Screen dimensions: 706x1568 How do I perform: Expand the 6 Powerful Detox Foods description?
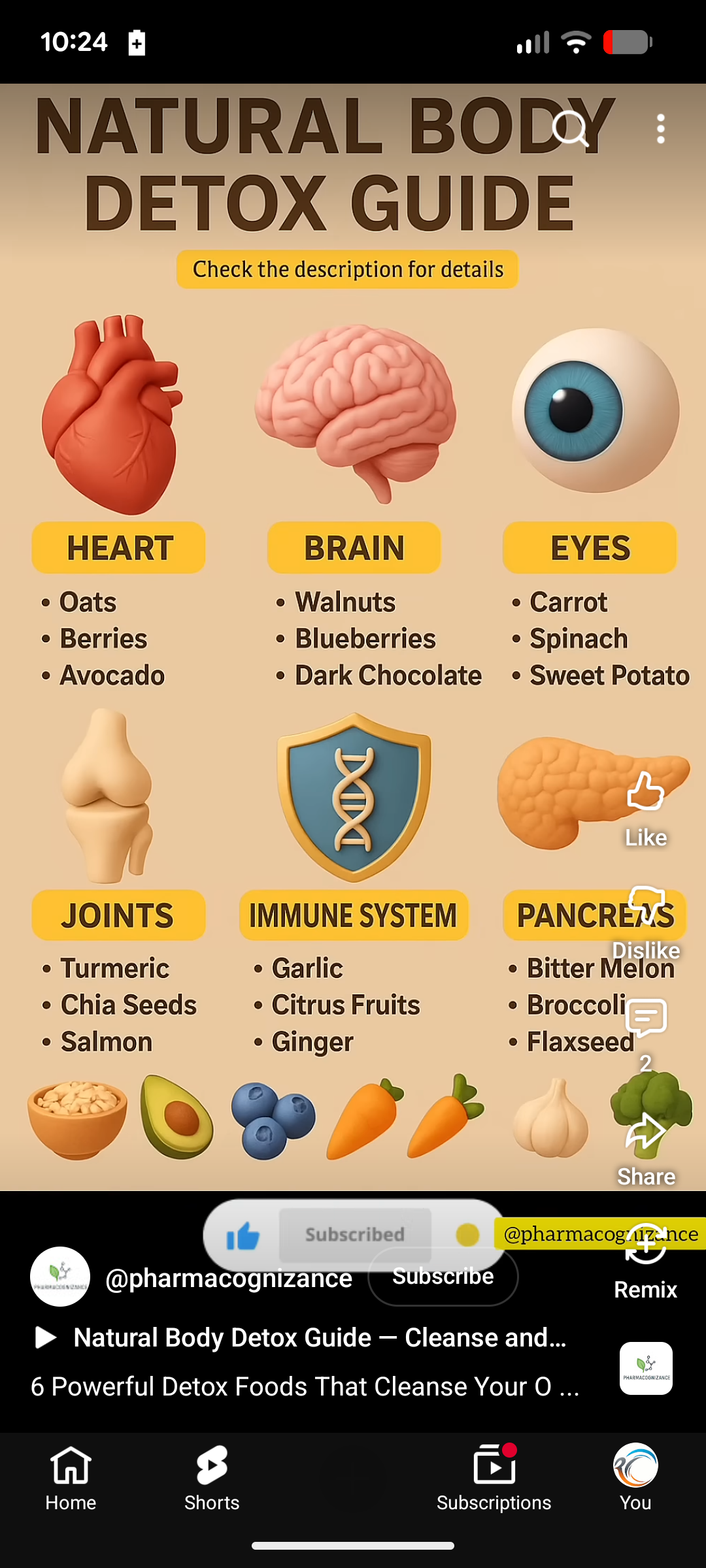point(305,1386)
